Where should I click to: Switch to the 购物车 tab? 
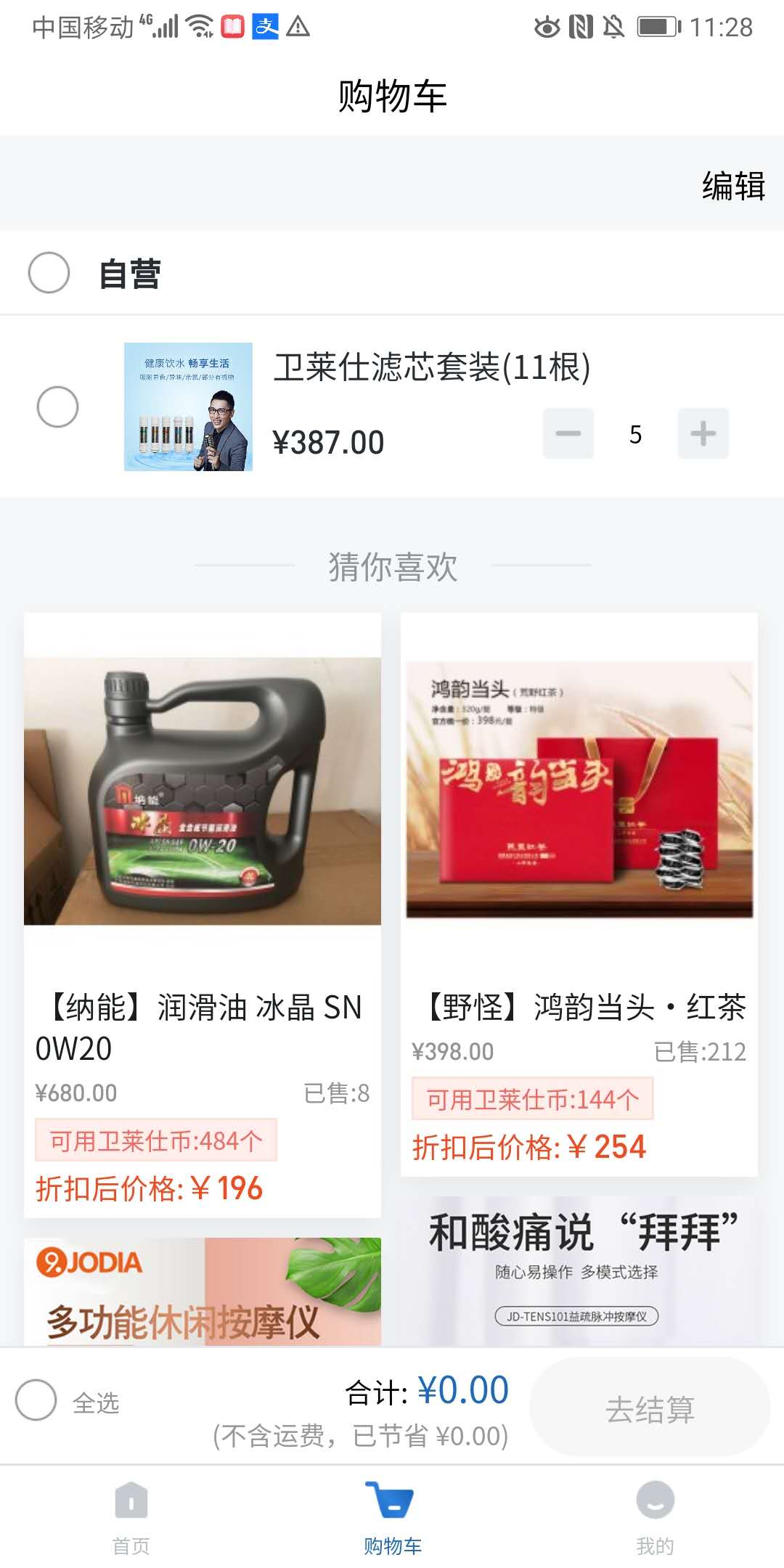[392, 1519]
